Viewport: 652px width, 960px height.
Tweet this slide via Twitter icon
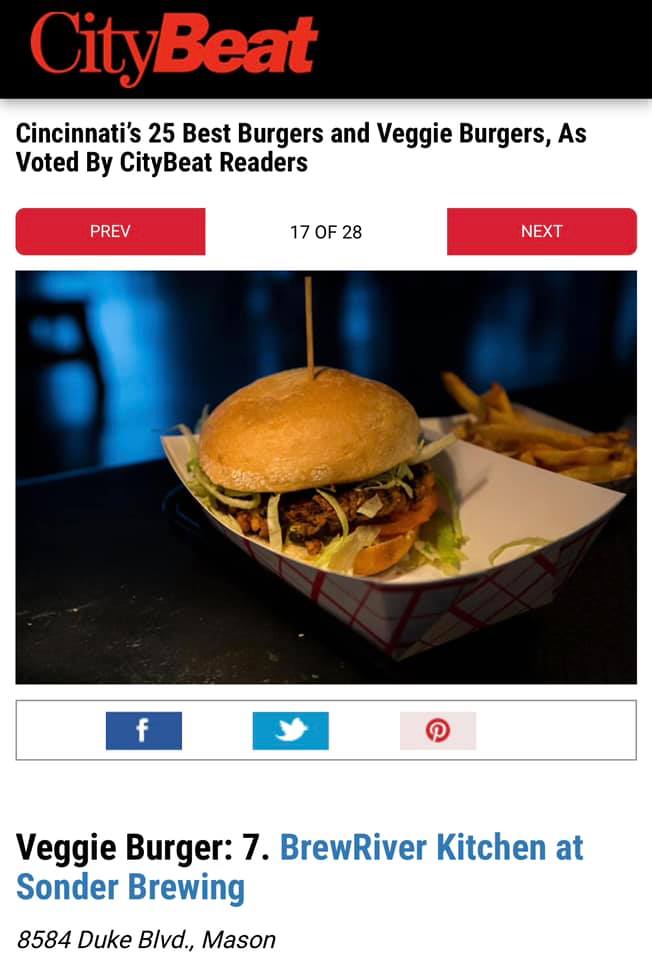(290, 731)
